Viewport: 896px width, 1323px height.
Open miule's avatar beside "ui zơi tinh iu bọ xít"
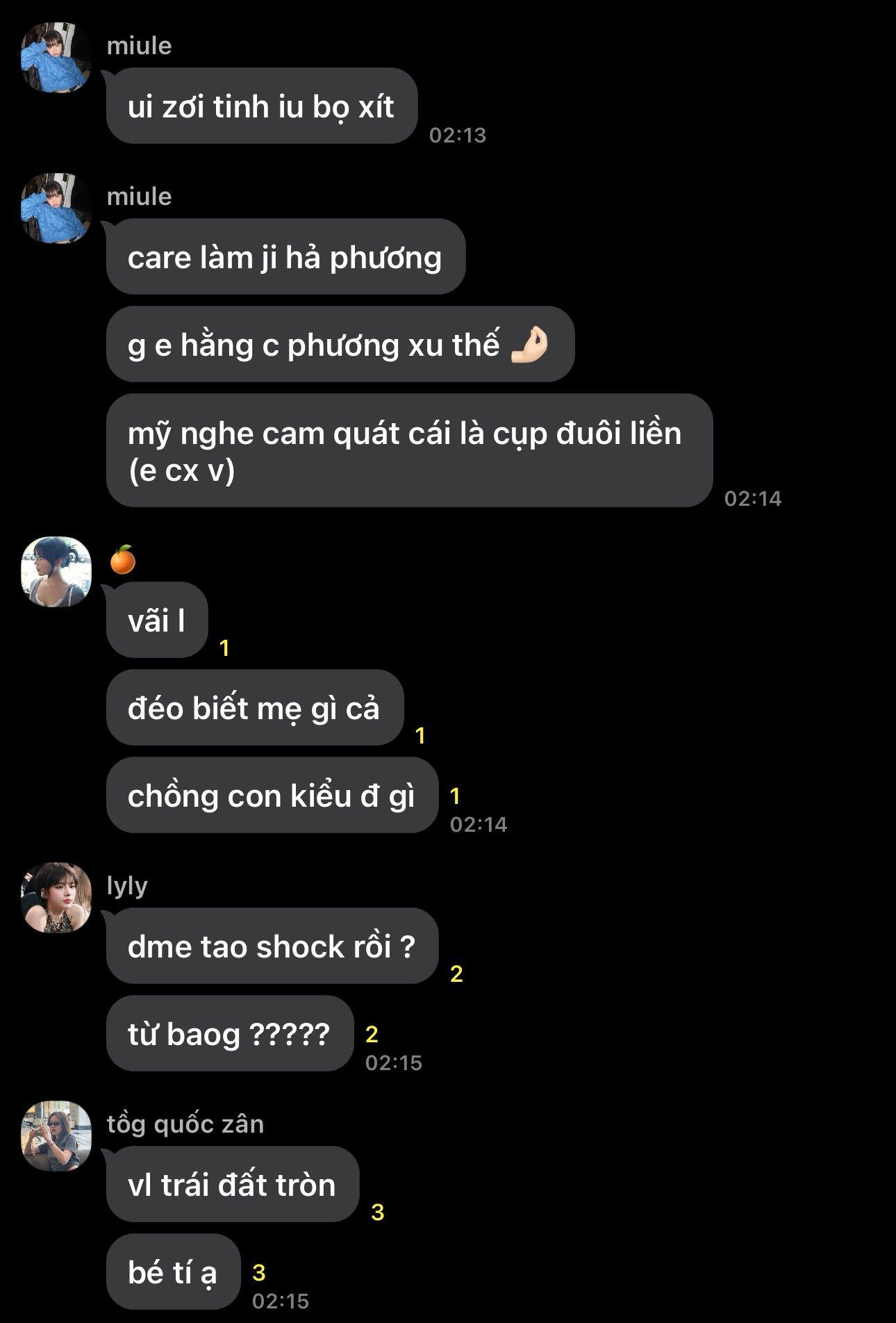point(56,58)
